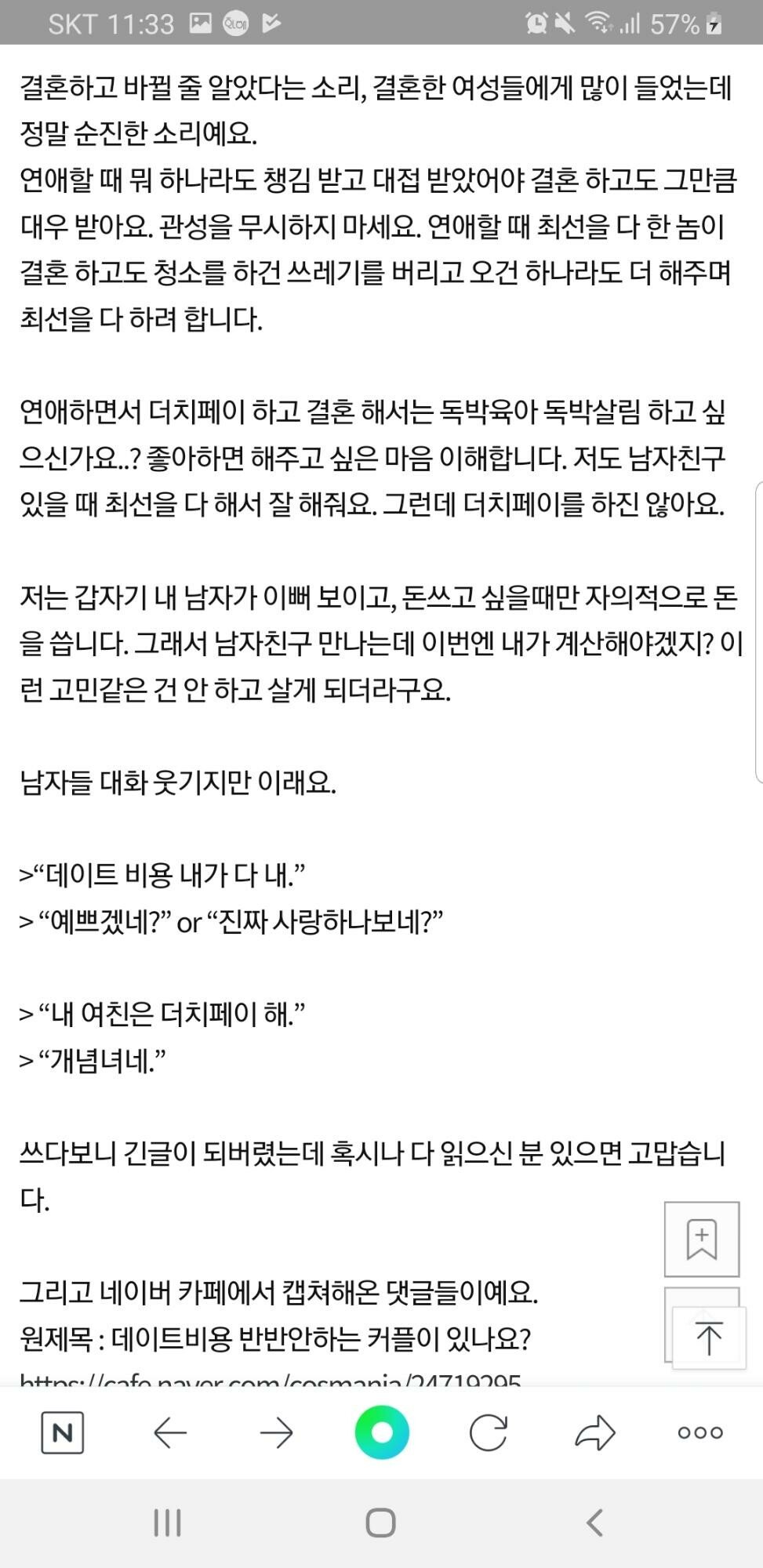The width and height of the screenshot is (763, 1568).
Task: Tap the system home button
Action: click(381, 1523)
